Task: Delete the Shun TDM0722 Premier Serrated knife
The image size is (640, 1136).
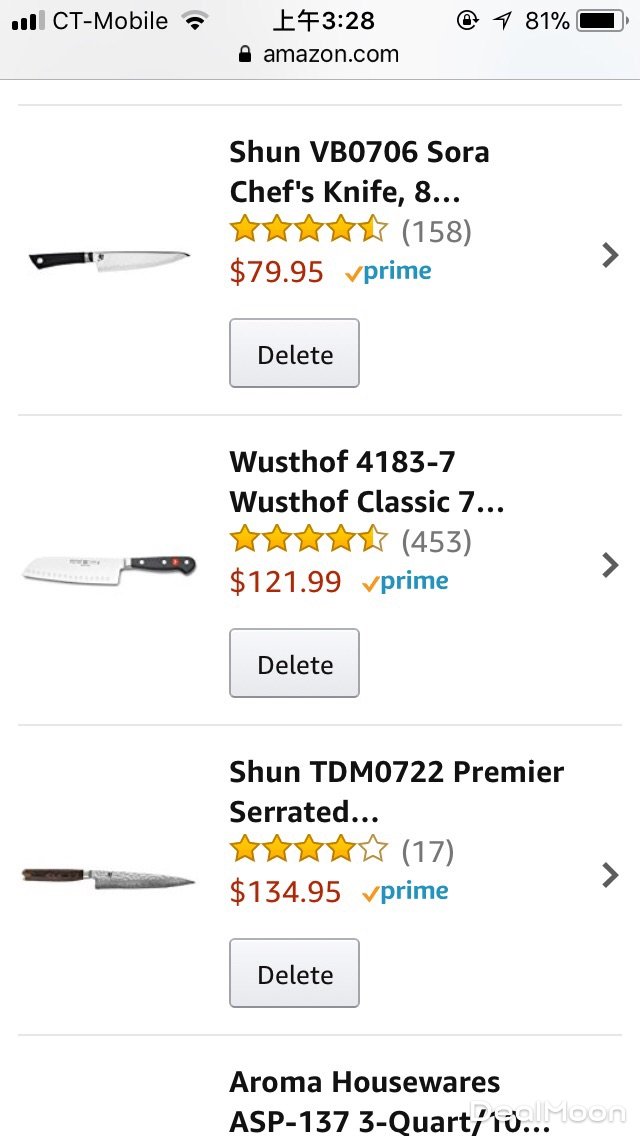Action: pyautogui.click(x=294, y=974)
